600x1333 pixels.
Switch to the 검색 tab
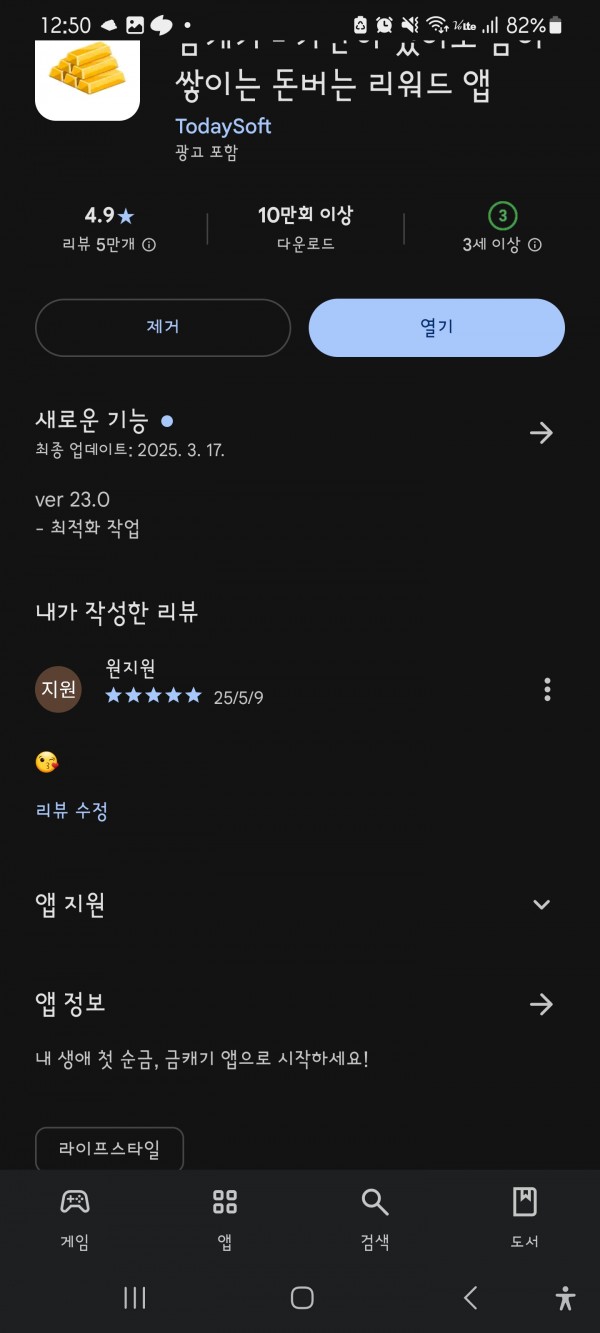click(375, 1218)
